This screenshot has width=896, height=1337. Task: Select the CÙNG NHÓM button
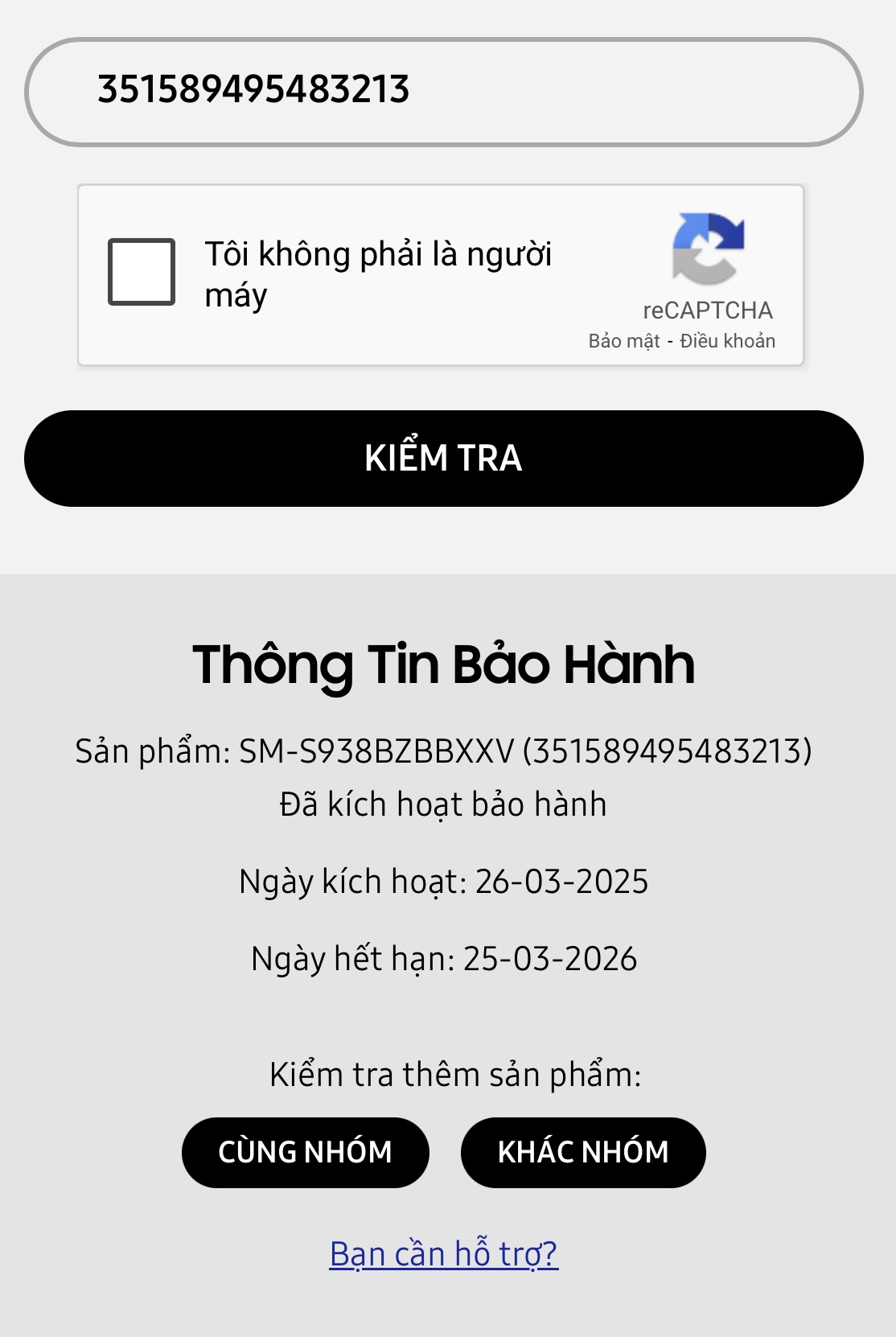(305, 1152)
